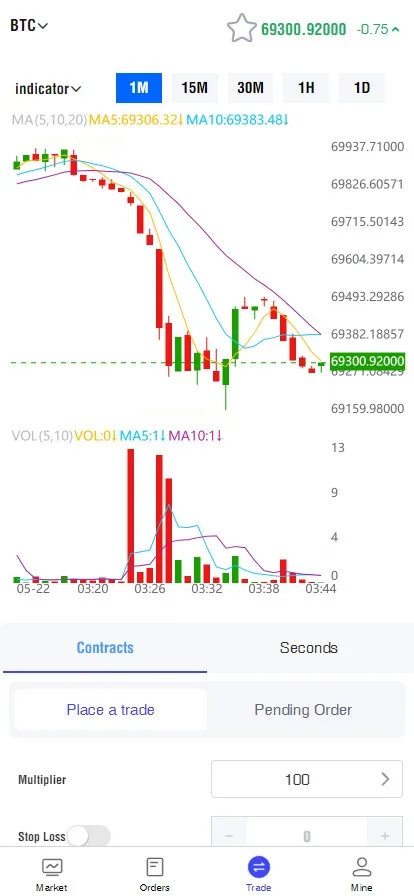Show the 1D chart interval
This screenshot has height=896, width=414.
pyautogui.click(x=362, y=88)
